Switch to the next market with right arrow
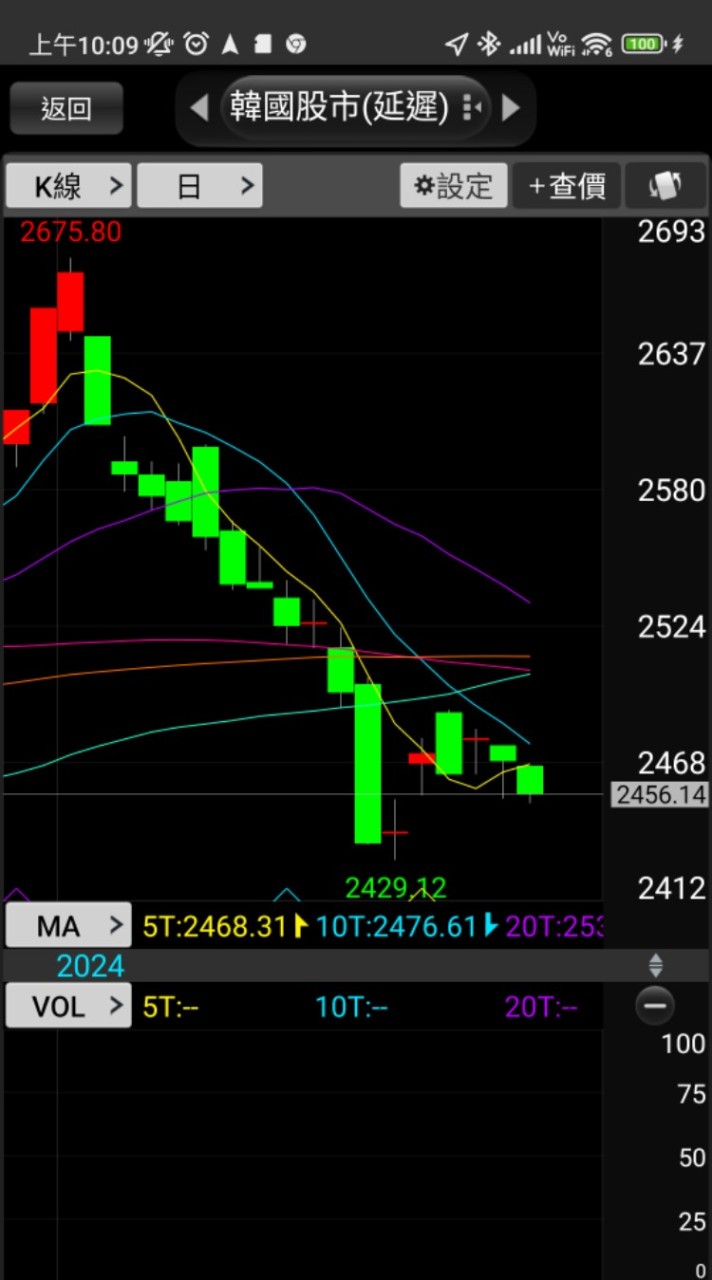The height and width of the screenshot is (1280, 712). (511, 107)
